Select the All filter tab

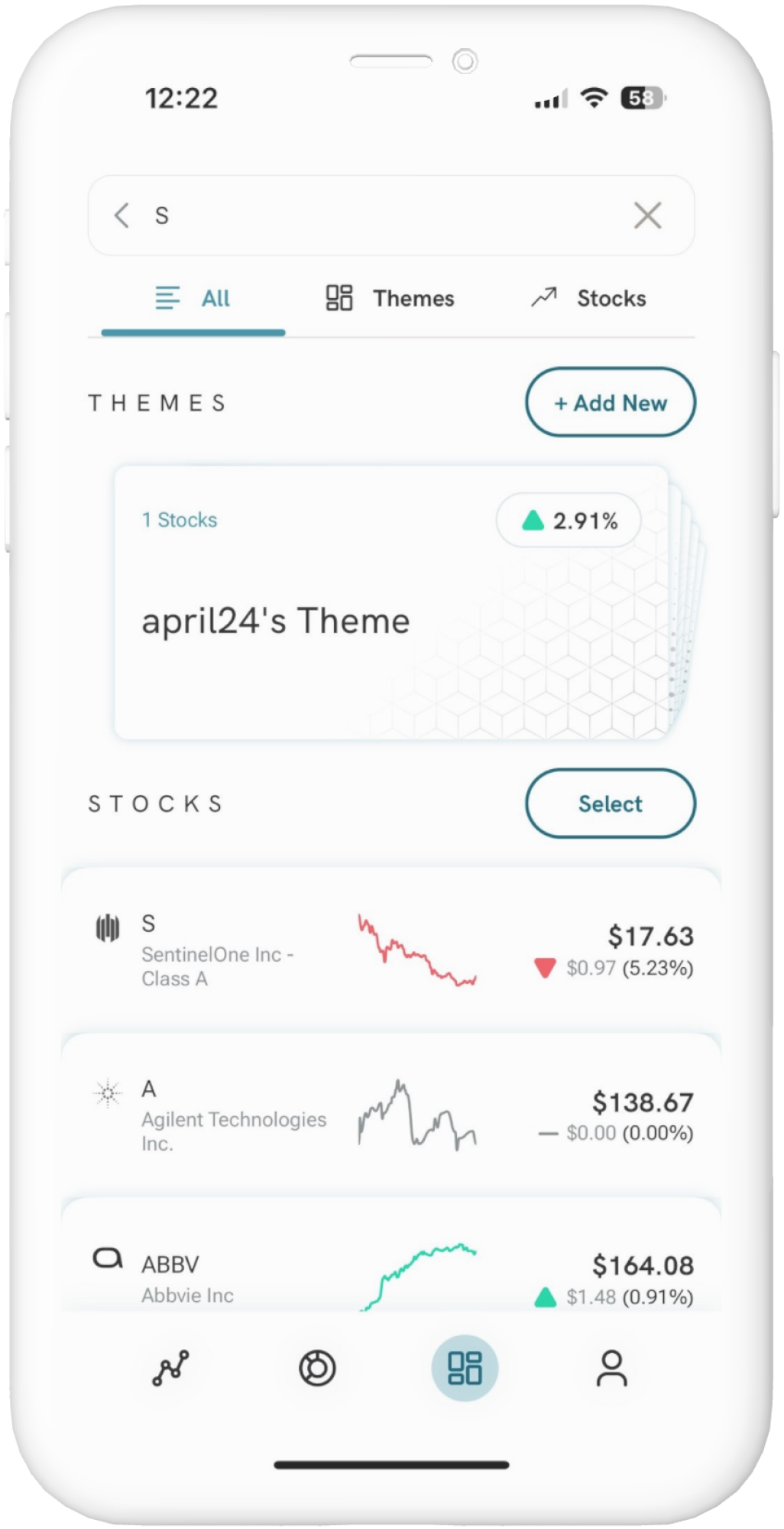(191, 298)
